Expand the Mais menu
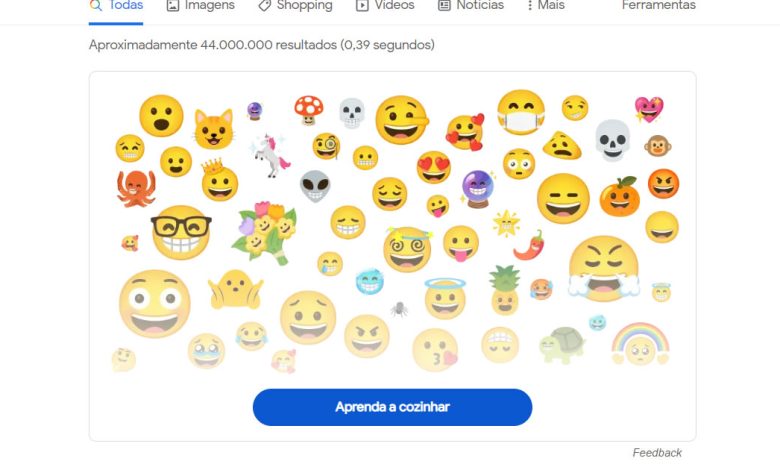The height and width of the screenshot is (470, 780). [x=545, y=6]
